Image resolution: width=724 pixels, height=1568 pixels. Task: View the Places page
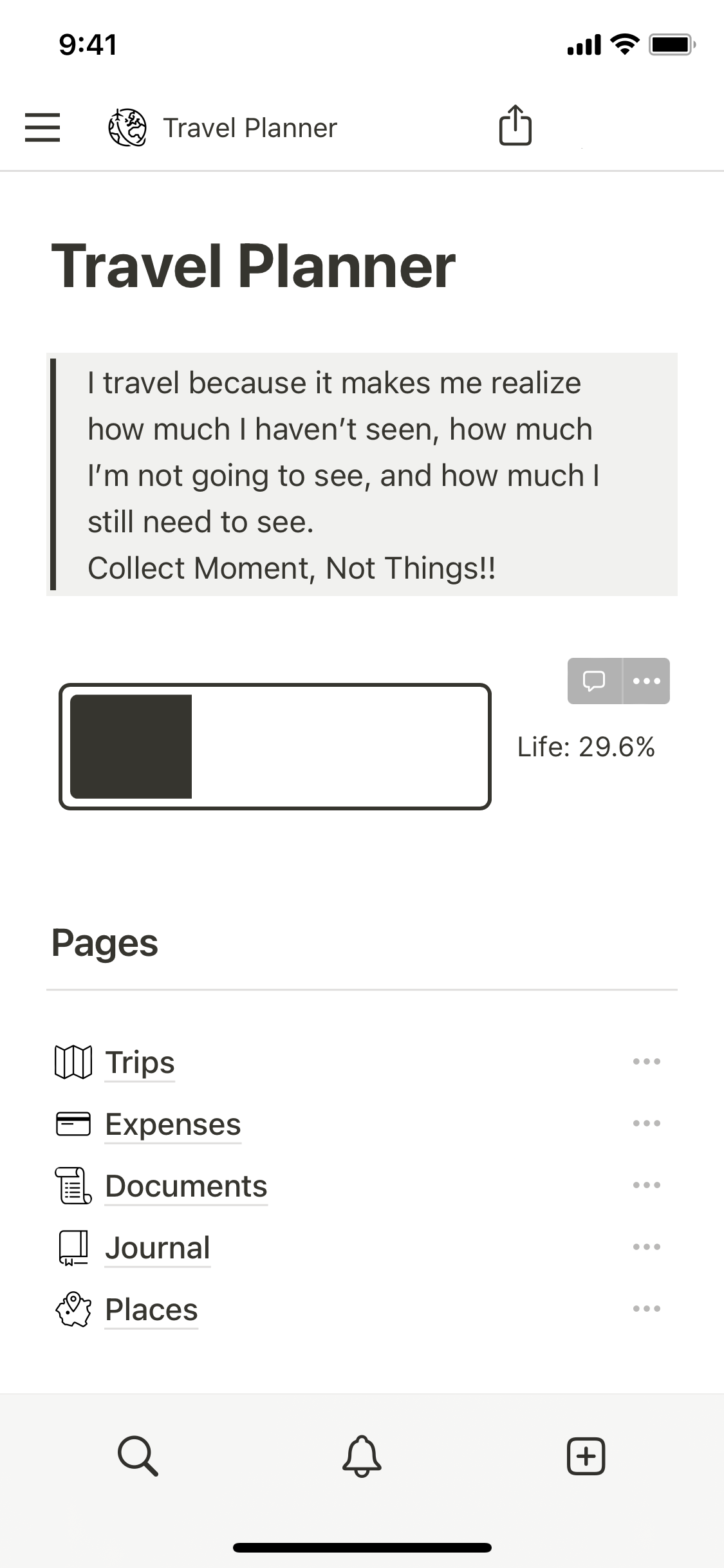point(151,1309)
